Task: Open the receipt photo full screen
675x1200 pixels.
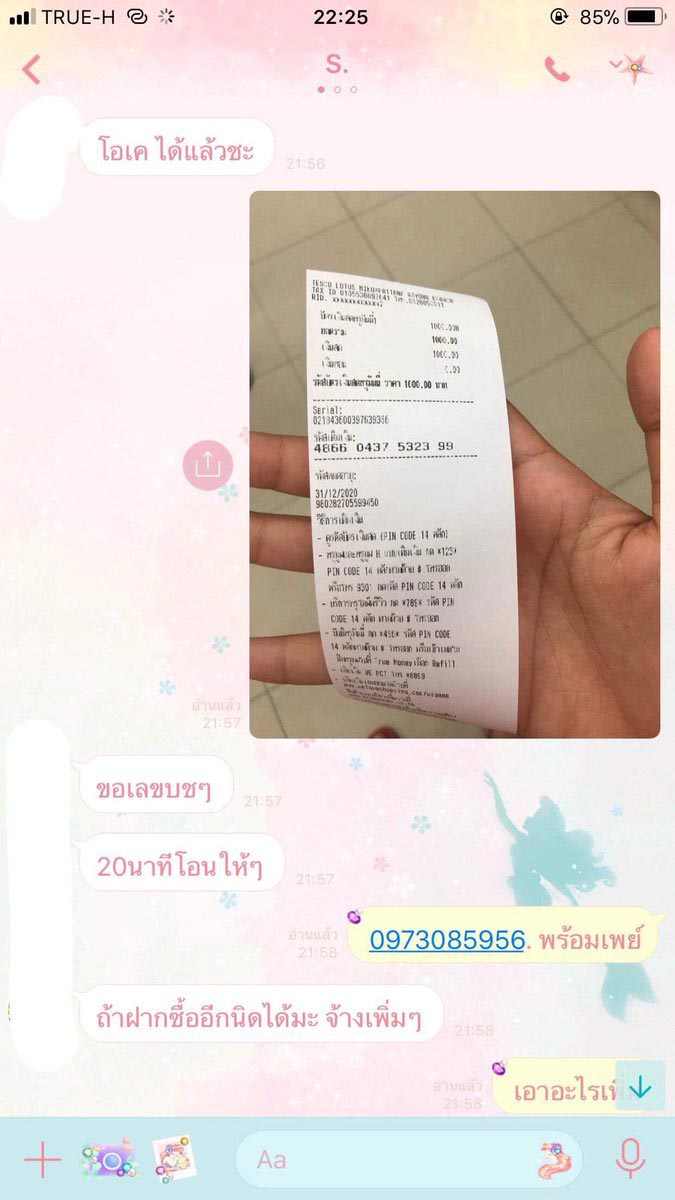Action: pyautogui.click(x=454, y=464)
